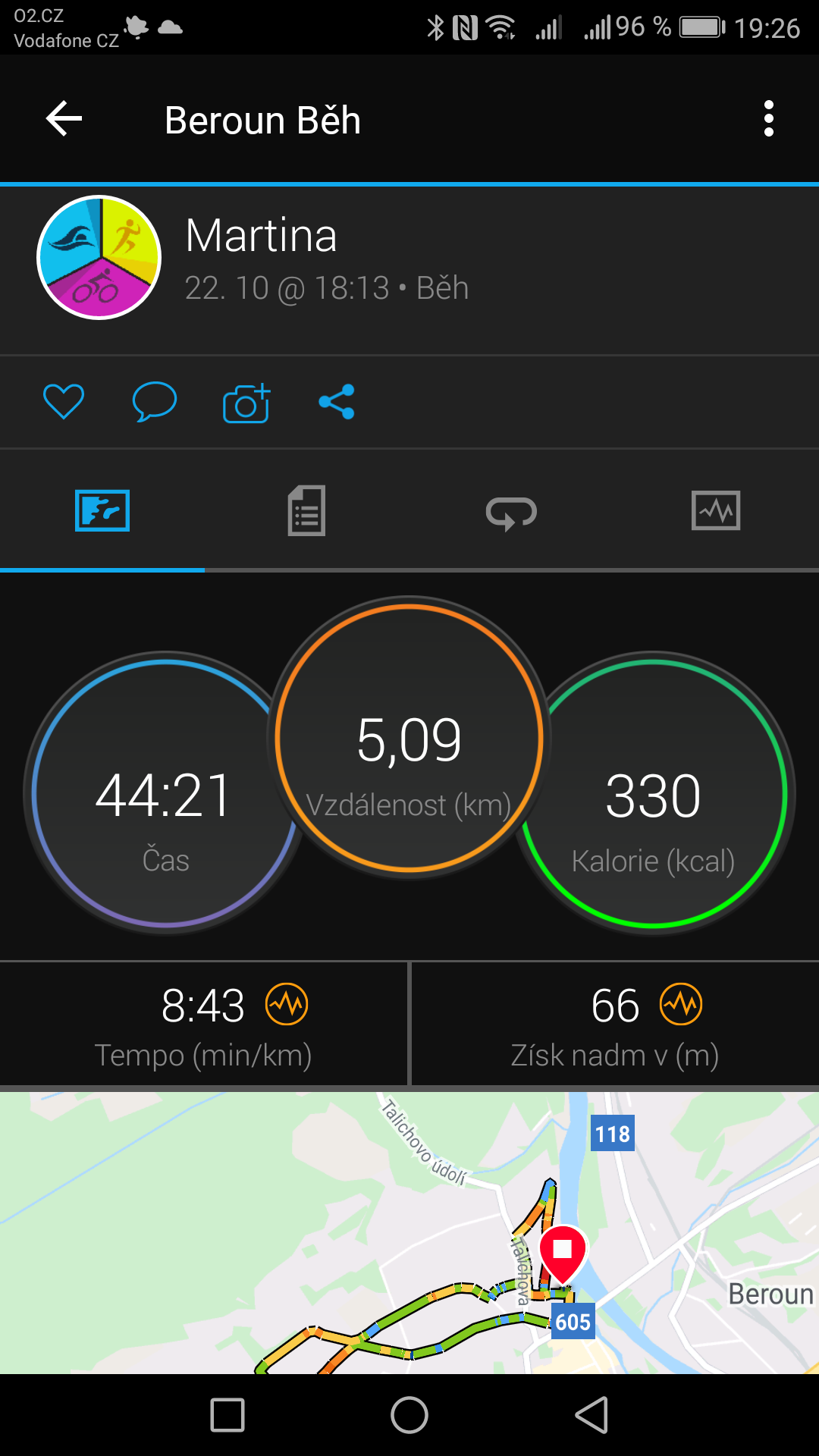Viewport: 819px width, 1456px height.
Task: Open Martina's profile picture
Action: (99, 258)
